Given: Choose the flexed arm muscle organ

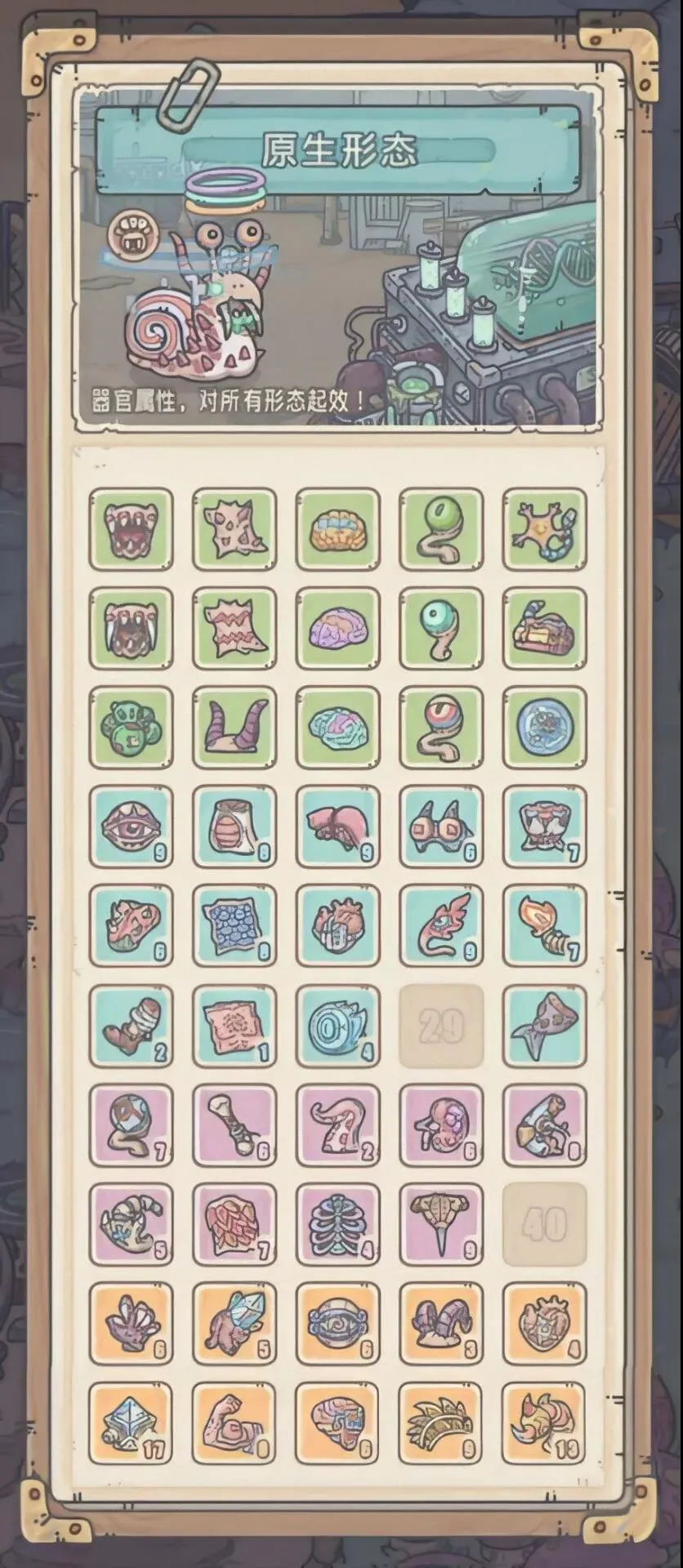Looking at the screenshot, I should click(x=234, y=1422).
